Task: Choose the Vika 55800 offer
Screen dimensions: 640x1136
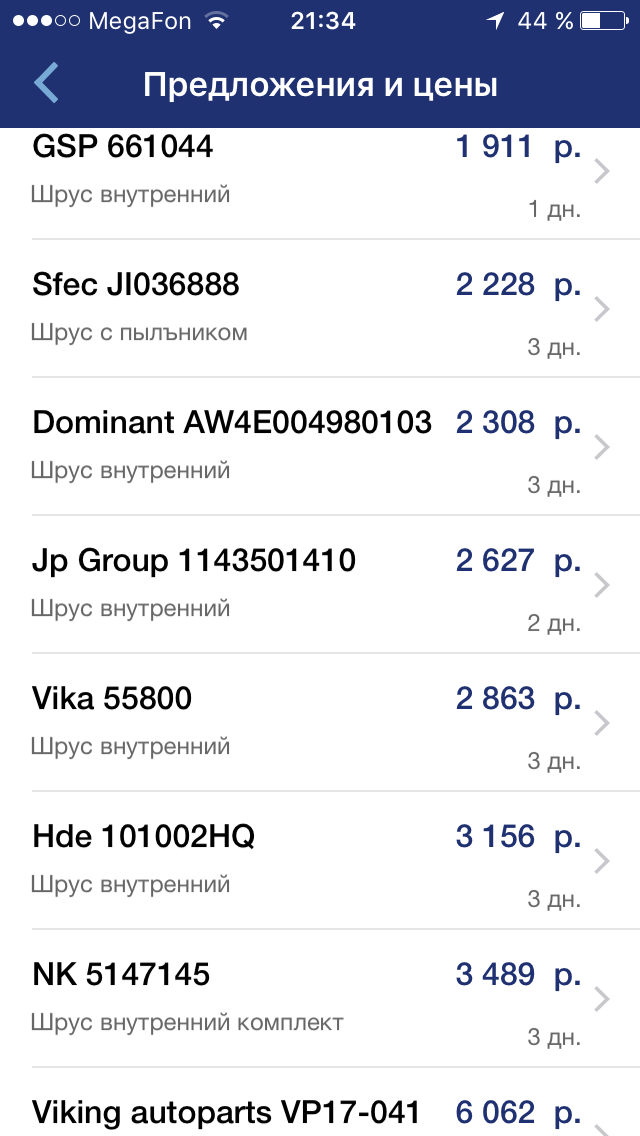Action: [320, 723]
